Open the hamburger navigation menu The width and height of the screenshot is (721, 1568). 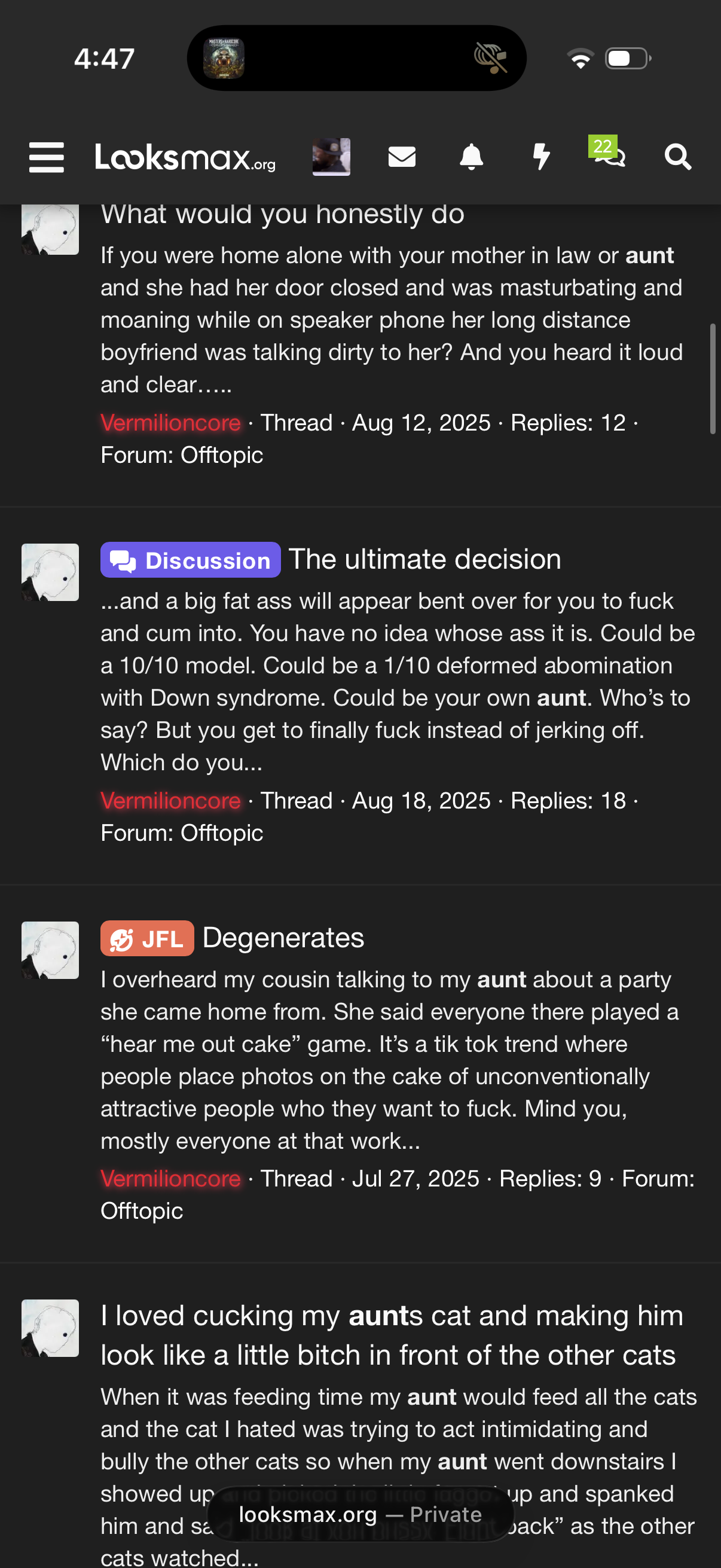coord(46,158)
